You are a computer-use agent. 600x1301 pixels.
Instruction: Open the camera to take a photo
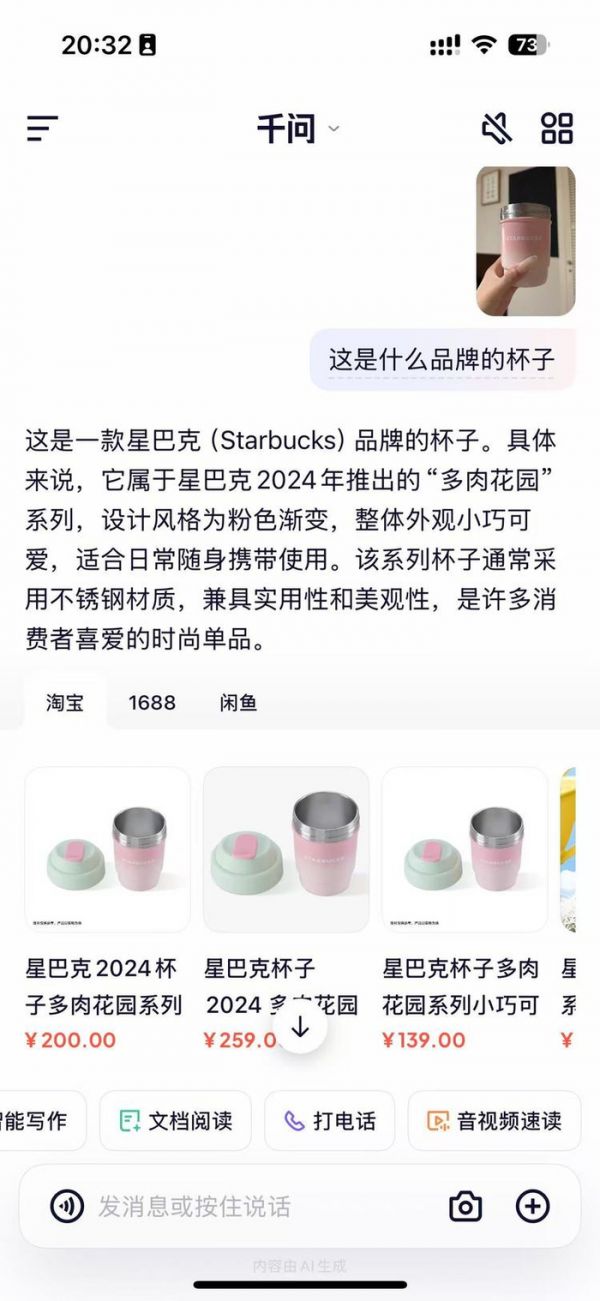coord(465,1207)
